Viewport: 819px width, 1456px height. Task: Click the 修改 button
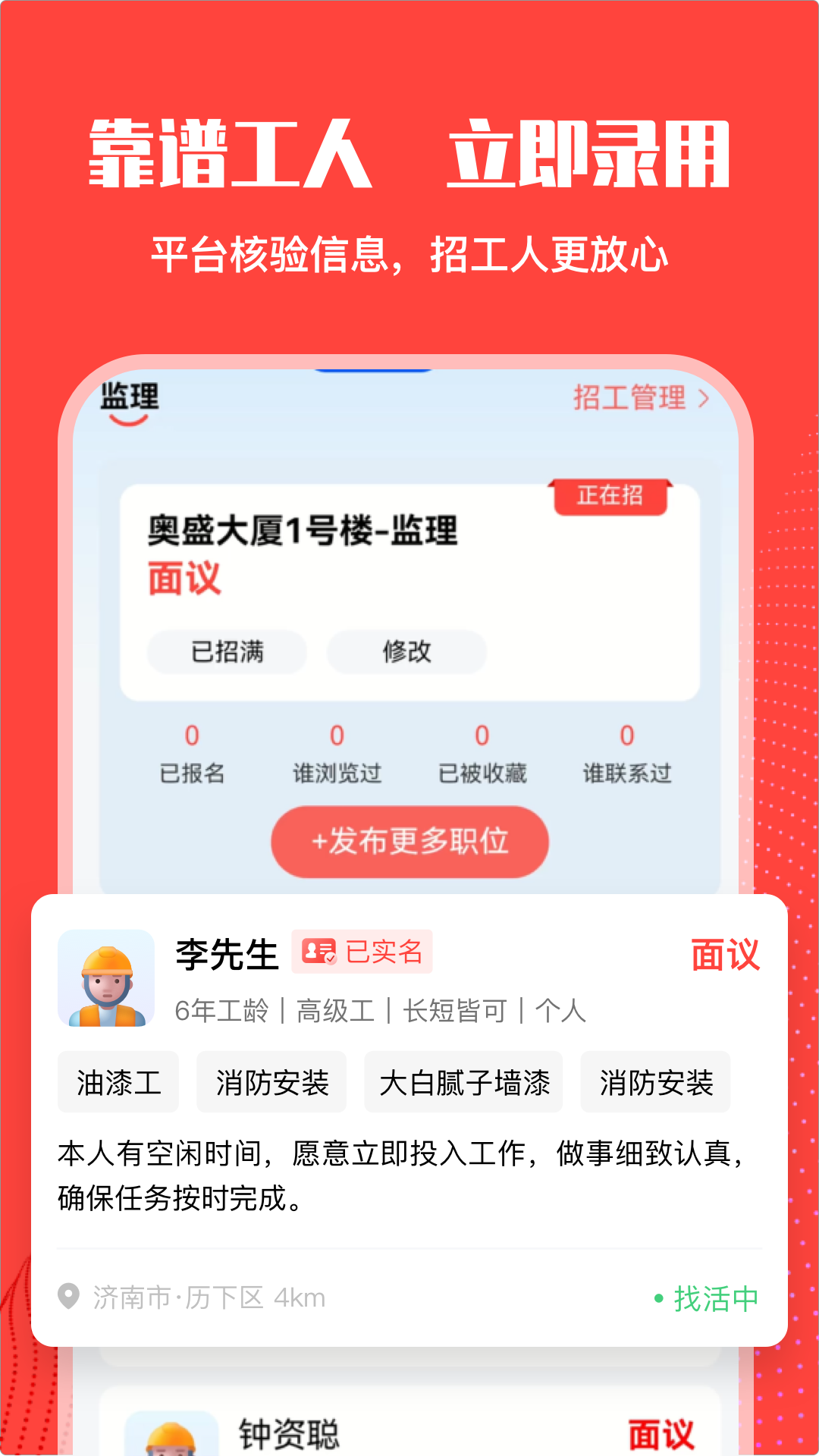click(406, 652)
